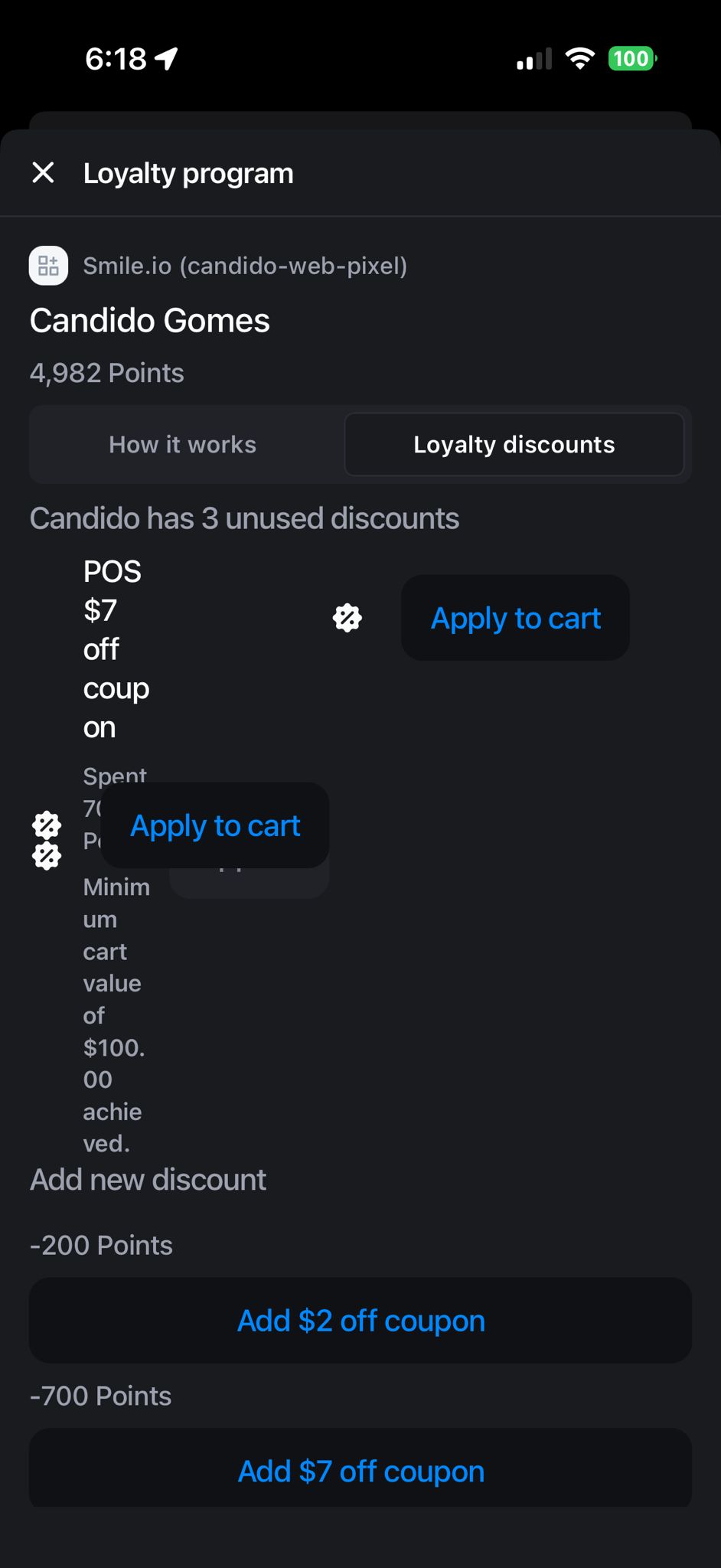Tap Apply to cart beside POS $7 off title
This screenshot has width=721, height=1568.
515,618
